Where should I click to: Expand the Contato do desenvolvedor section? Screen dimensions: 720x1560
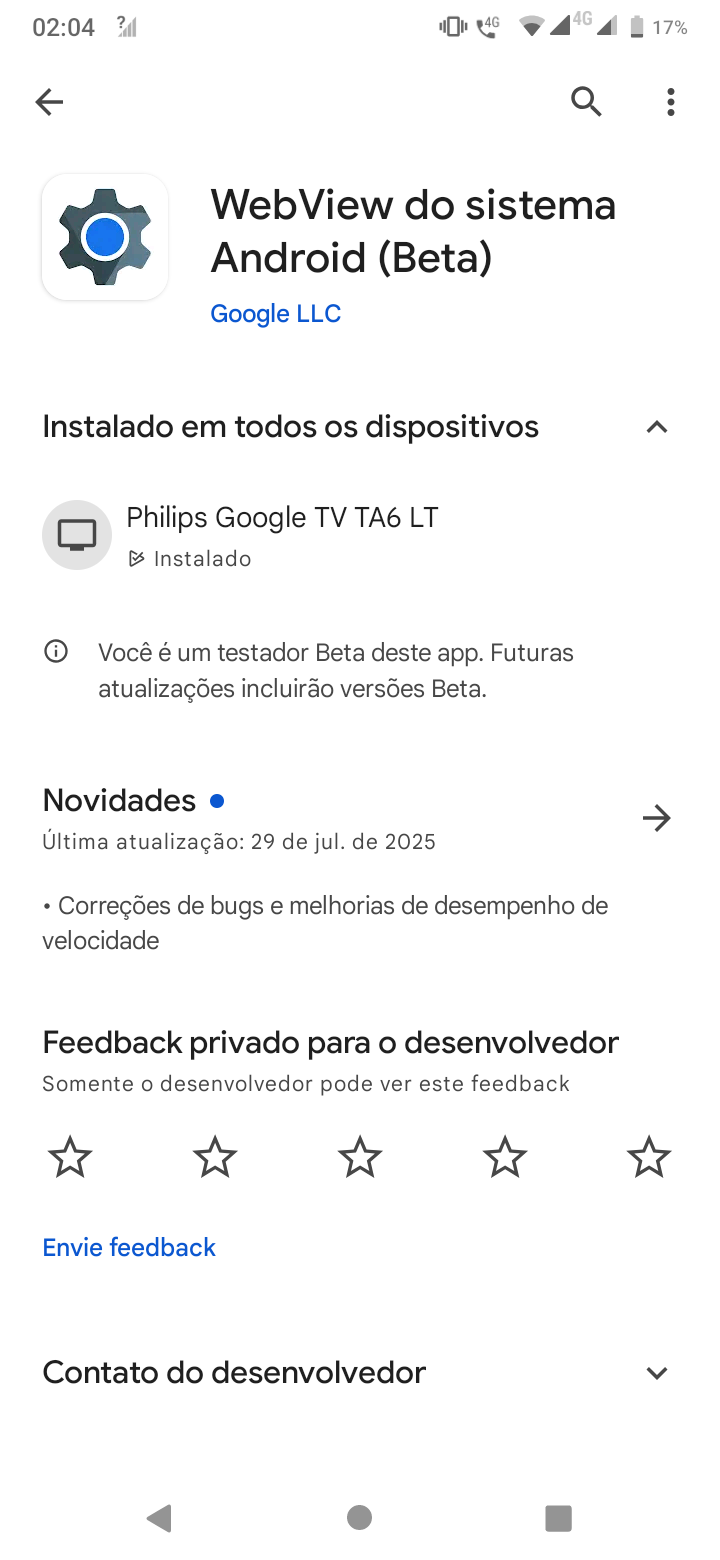point(656,1372)
